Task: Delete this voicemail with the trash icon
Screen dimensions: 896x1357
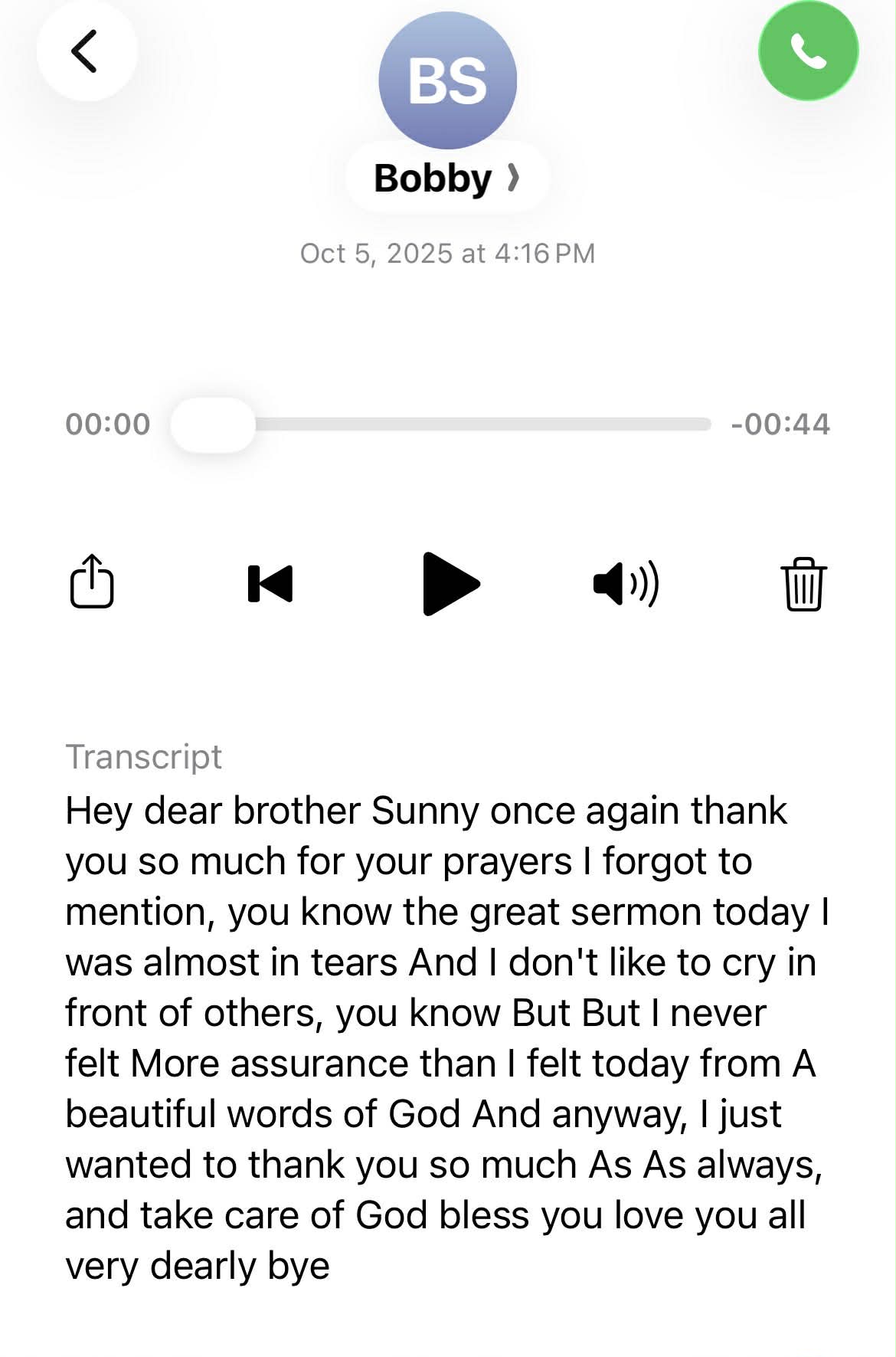Action: [x=803, y=584]
